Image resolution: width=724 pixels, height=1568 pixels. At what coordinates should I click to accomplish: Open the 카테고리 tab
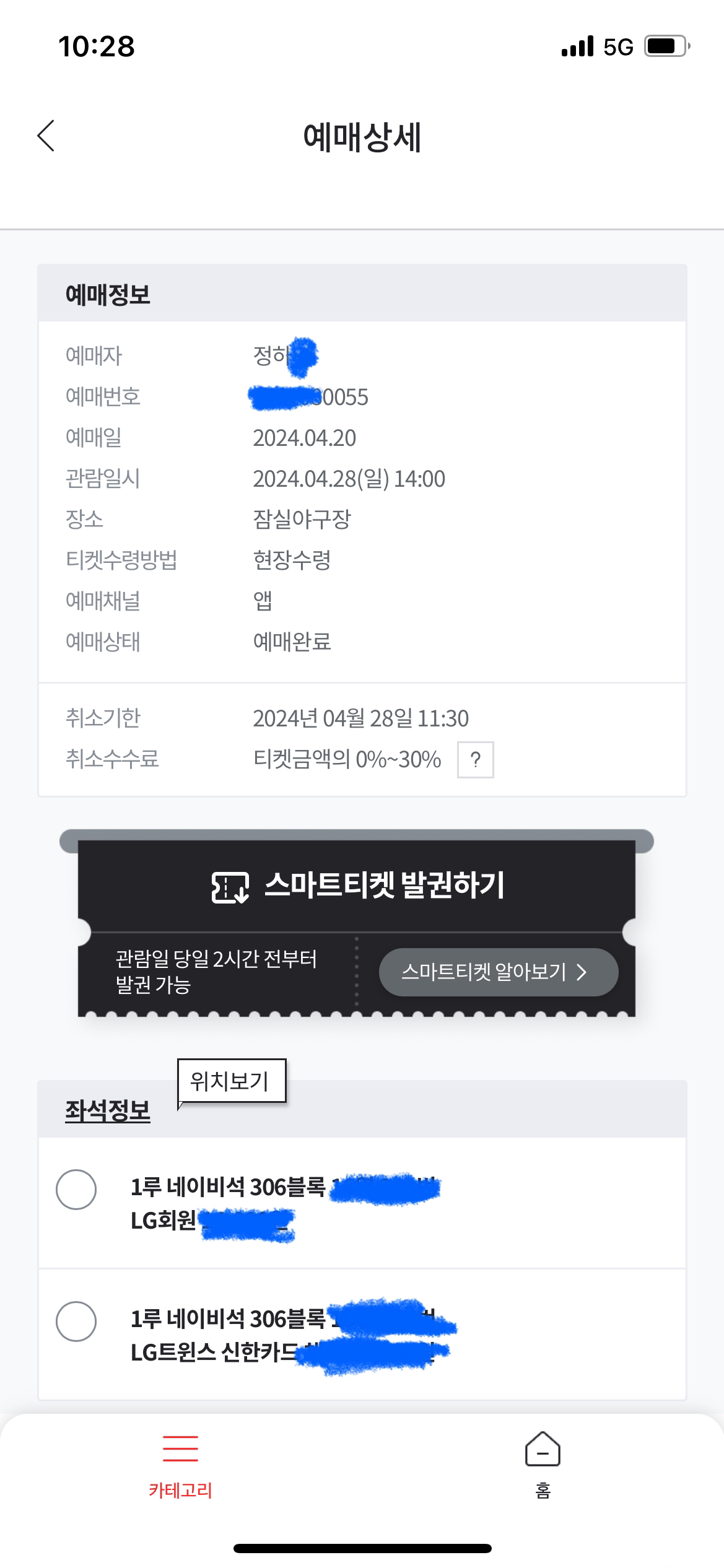click(180, 1465)
